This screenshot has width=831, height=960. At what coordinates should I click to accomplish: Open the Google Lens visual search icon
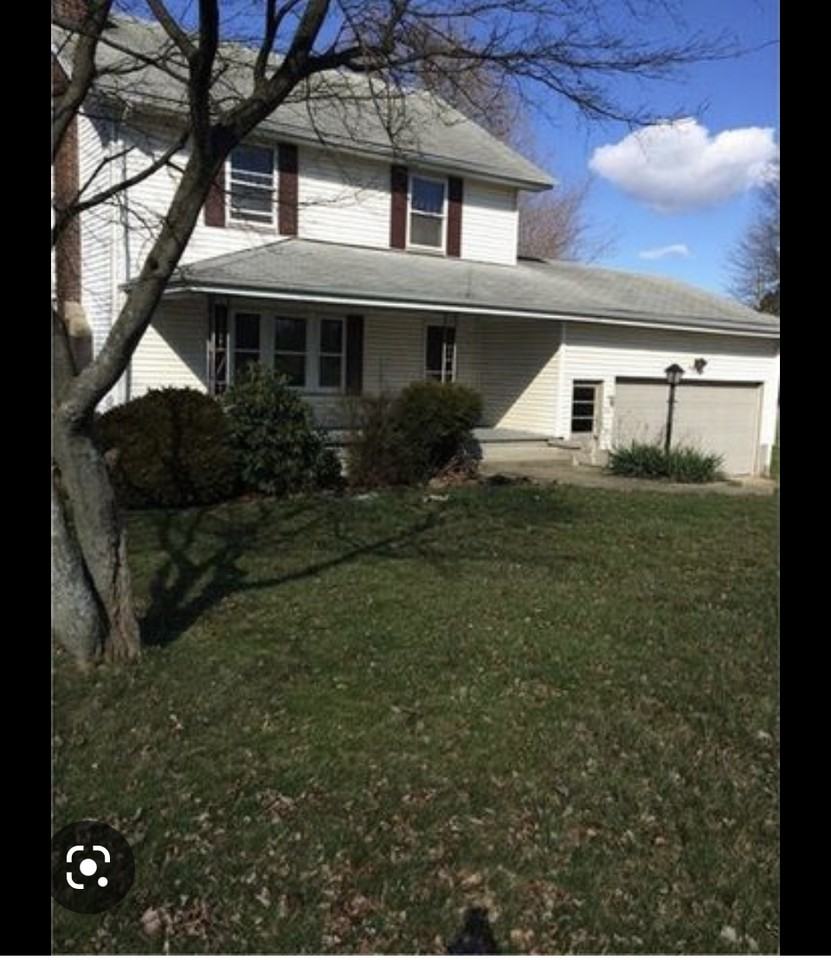pyautogui.click(x=90, y=866)
